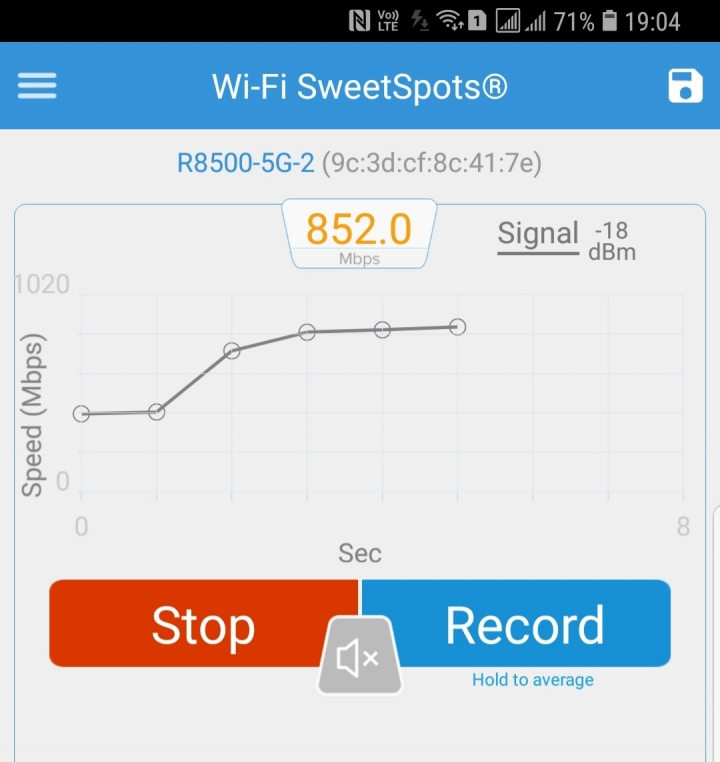Select the R8500-5G-2 network name

click(245, 163)
